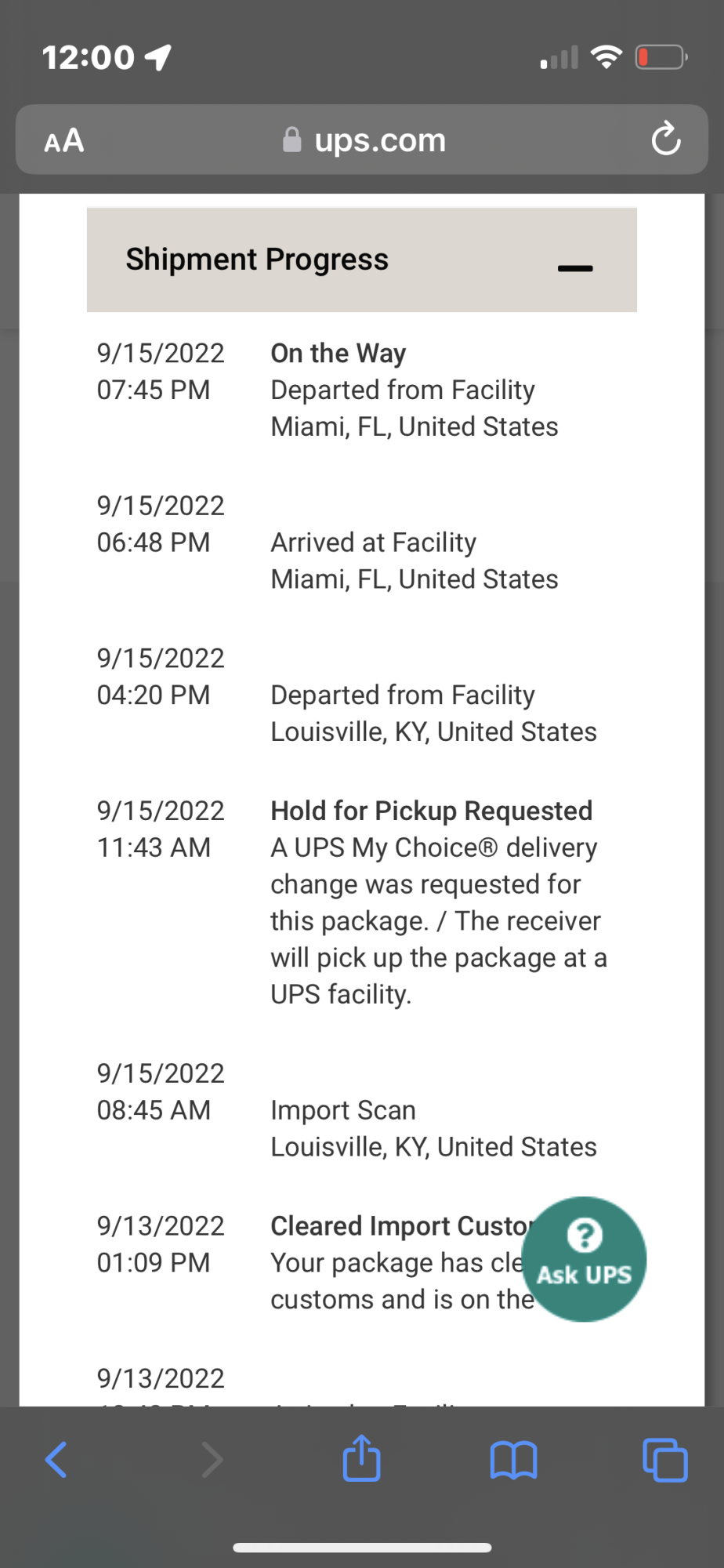Tap the ups.com address bar
Image resolution: width=724 pixels, height=1568 pixels.
pyautogui.click(x=364, y=140)
